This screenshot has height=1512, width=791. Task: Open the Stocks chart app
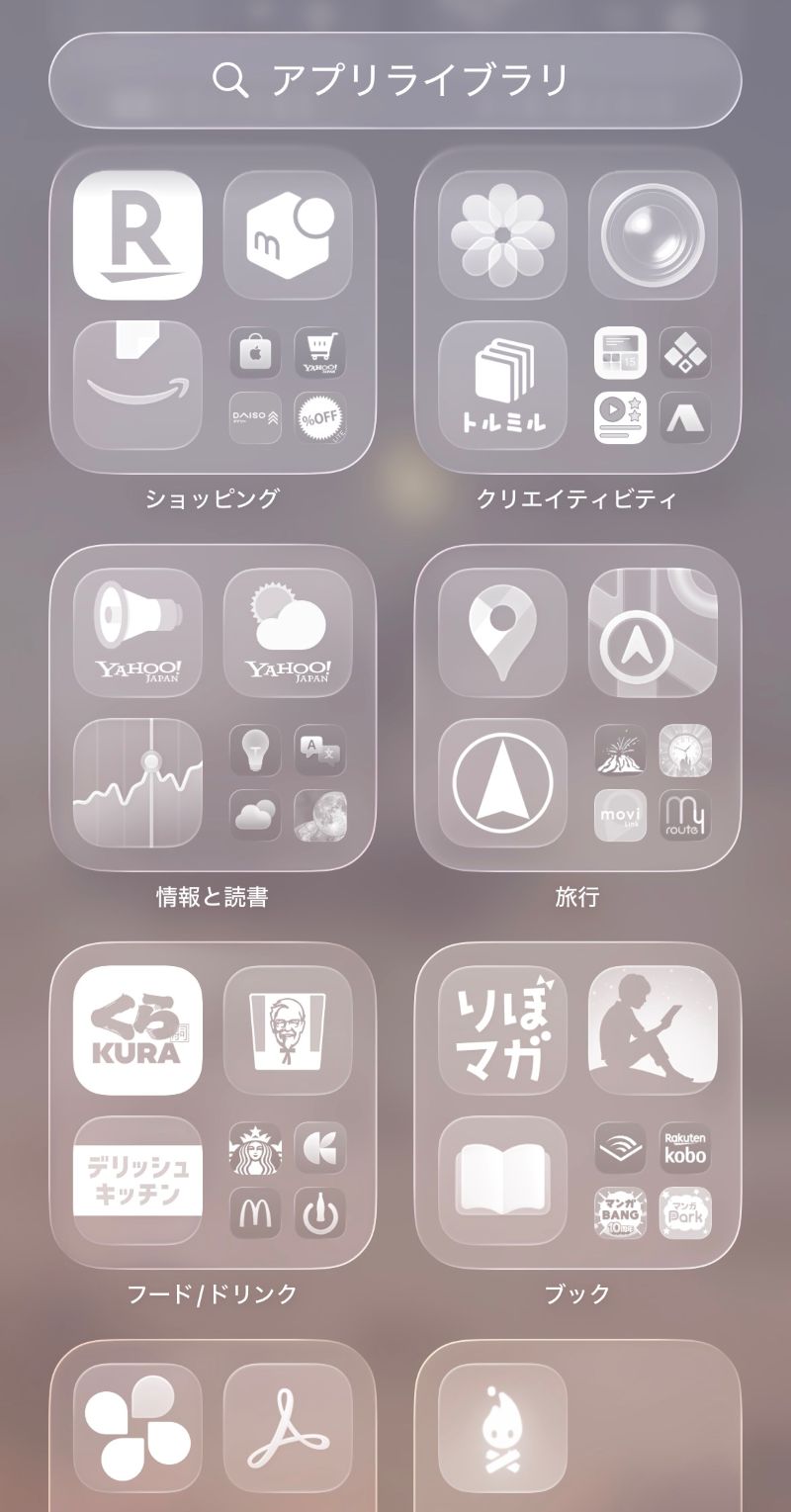(137, 783)
